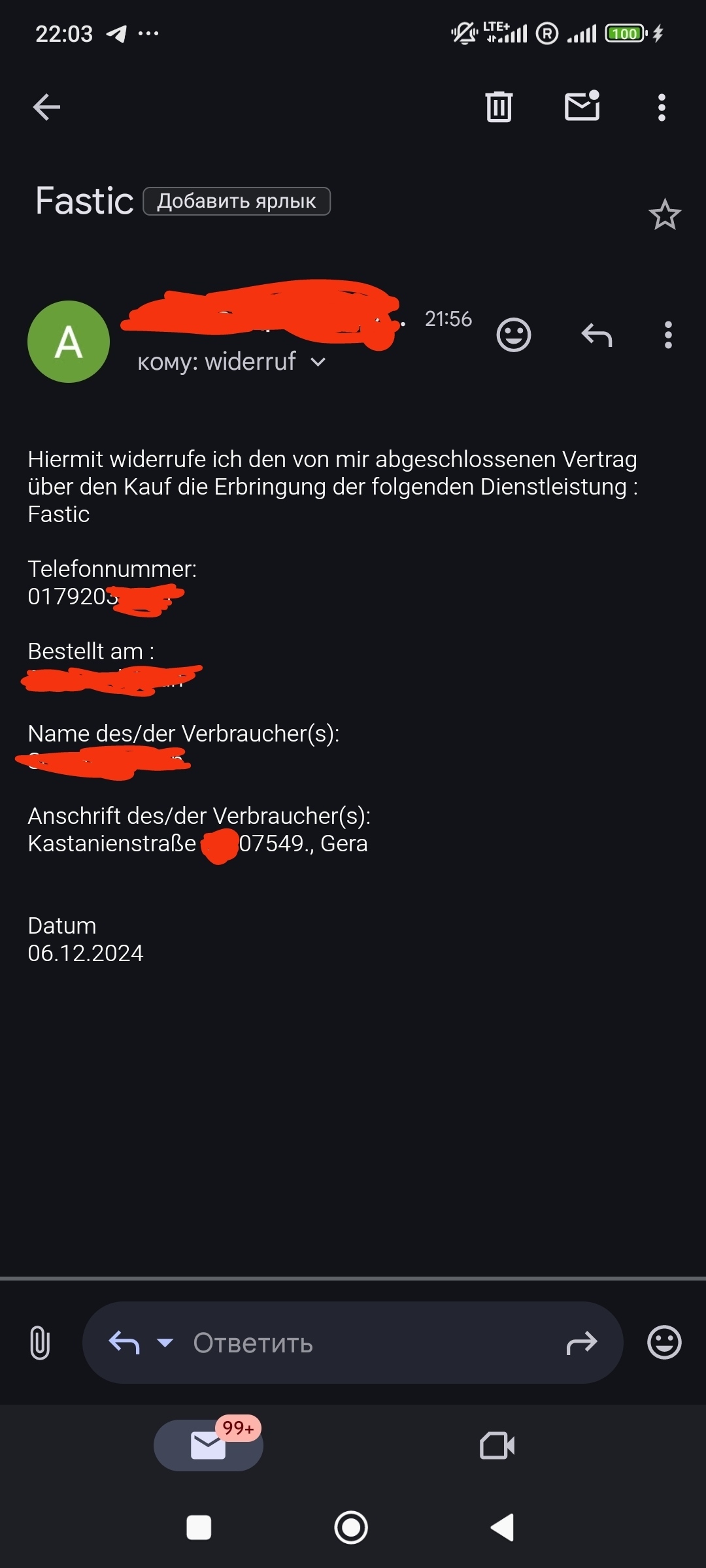Go back to the inbox with the arrow
706x1568 pixels.
[46, 107]
